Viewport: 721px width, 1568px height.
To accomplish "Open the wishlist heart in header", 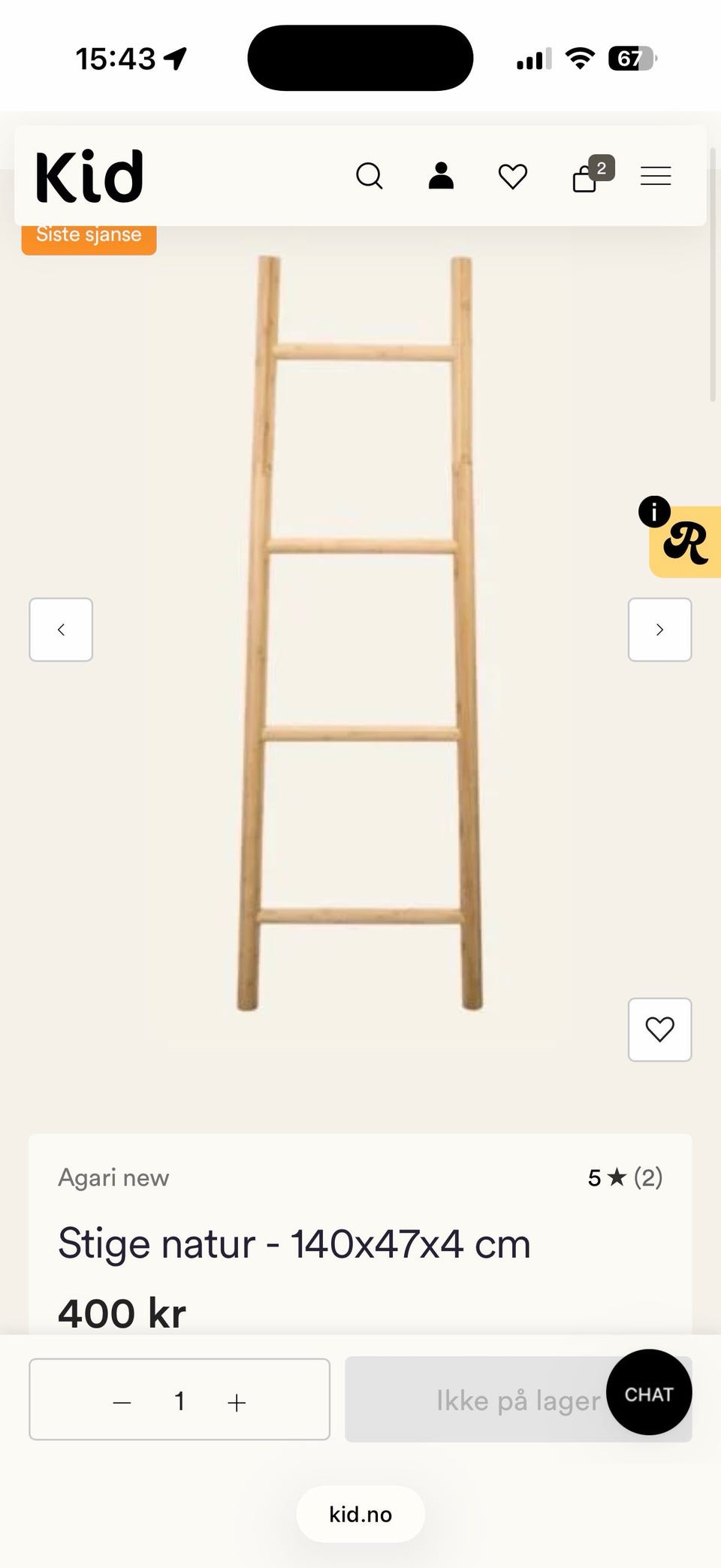I will pyautogui.click(x=513, y=177).
